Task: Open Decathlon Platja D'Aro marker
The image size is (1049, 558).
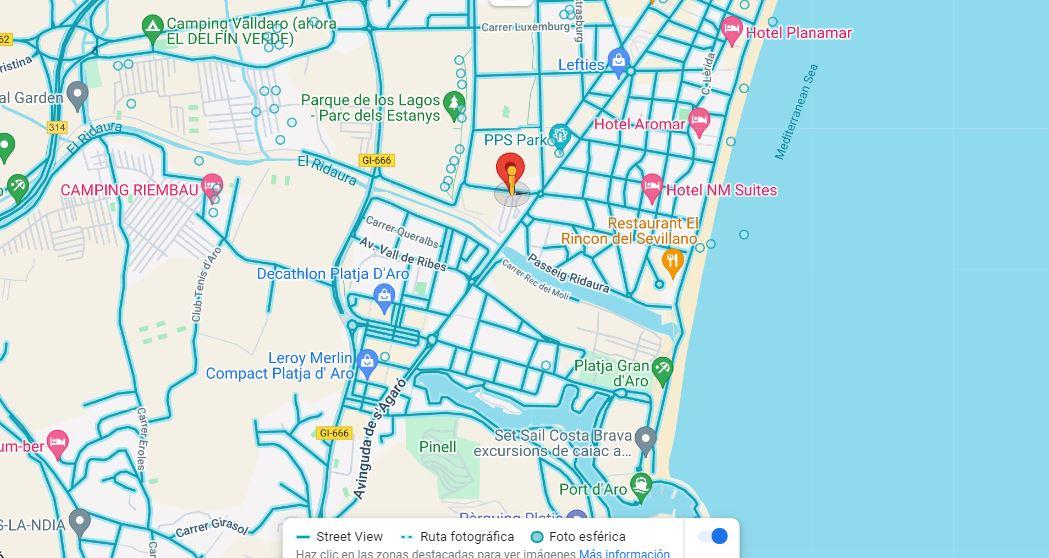Action: pos(384,296)
